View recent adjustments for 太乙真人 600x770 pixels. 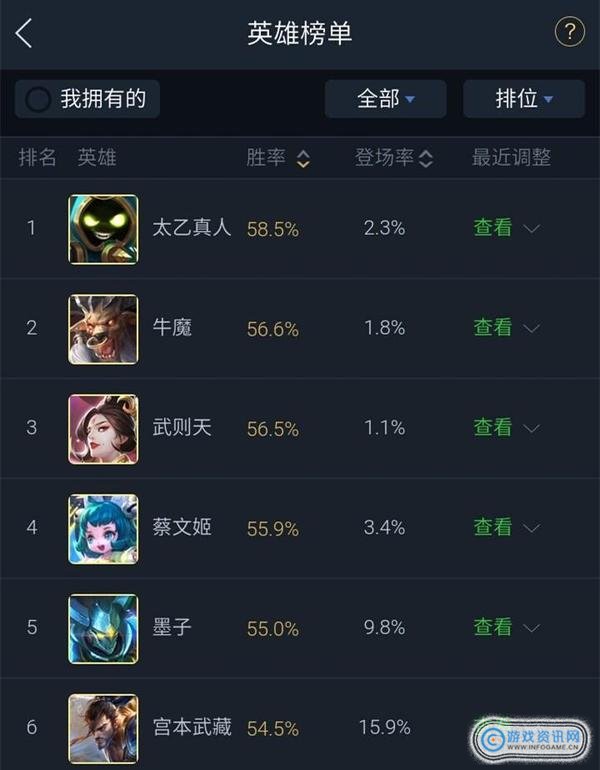pyautogui.click(x=505, y=228)
